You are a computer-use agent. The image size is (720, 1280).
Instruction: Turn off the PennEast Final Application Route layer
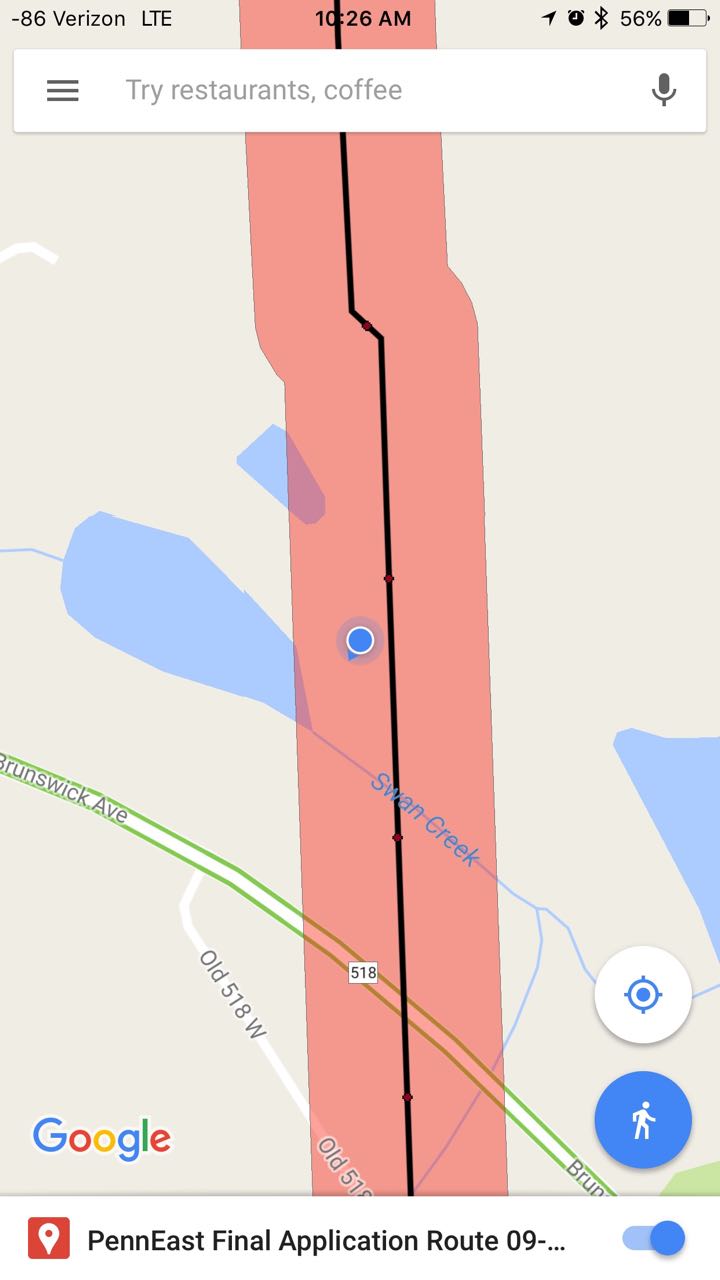coord(654,1239)
